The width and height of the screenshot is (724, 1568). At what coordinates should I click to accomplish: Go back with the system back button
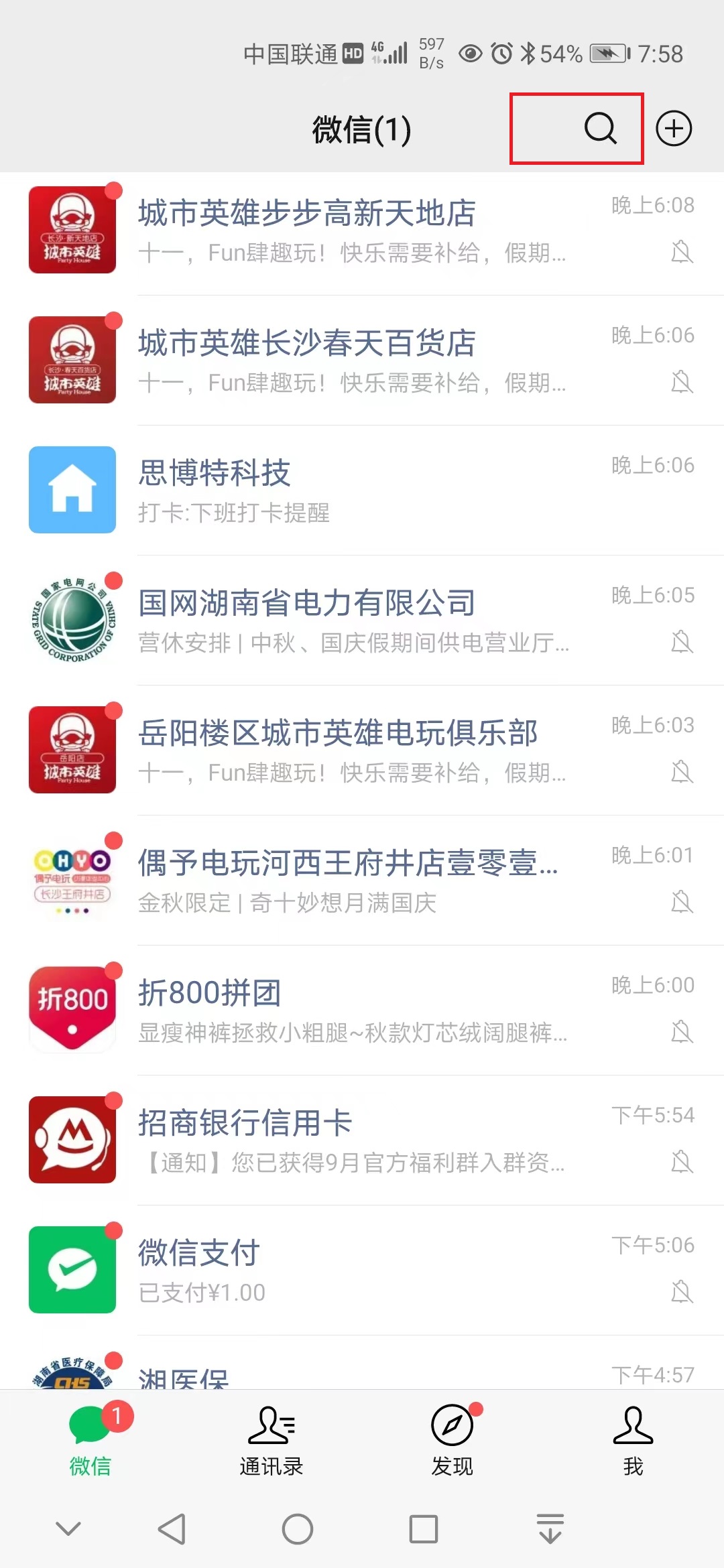pyautogui.click(x=172, y=1529)
